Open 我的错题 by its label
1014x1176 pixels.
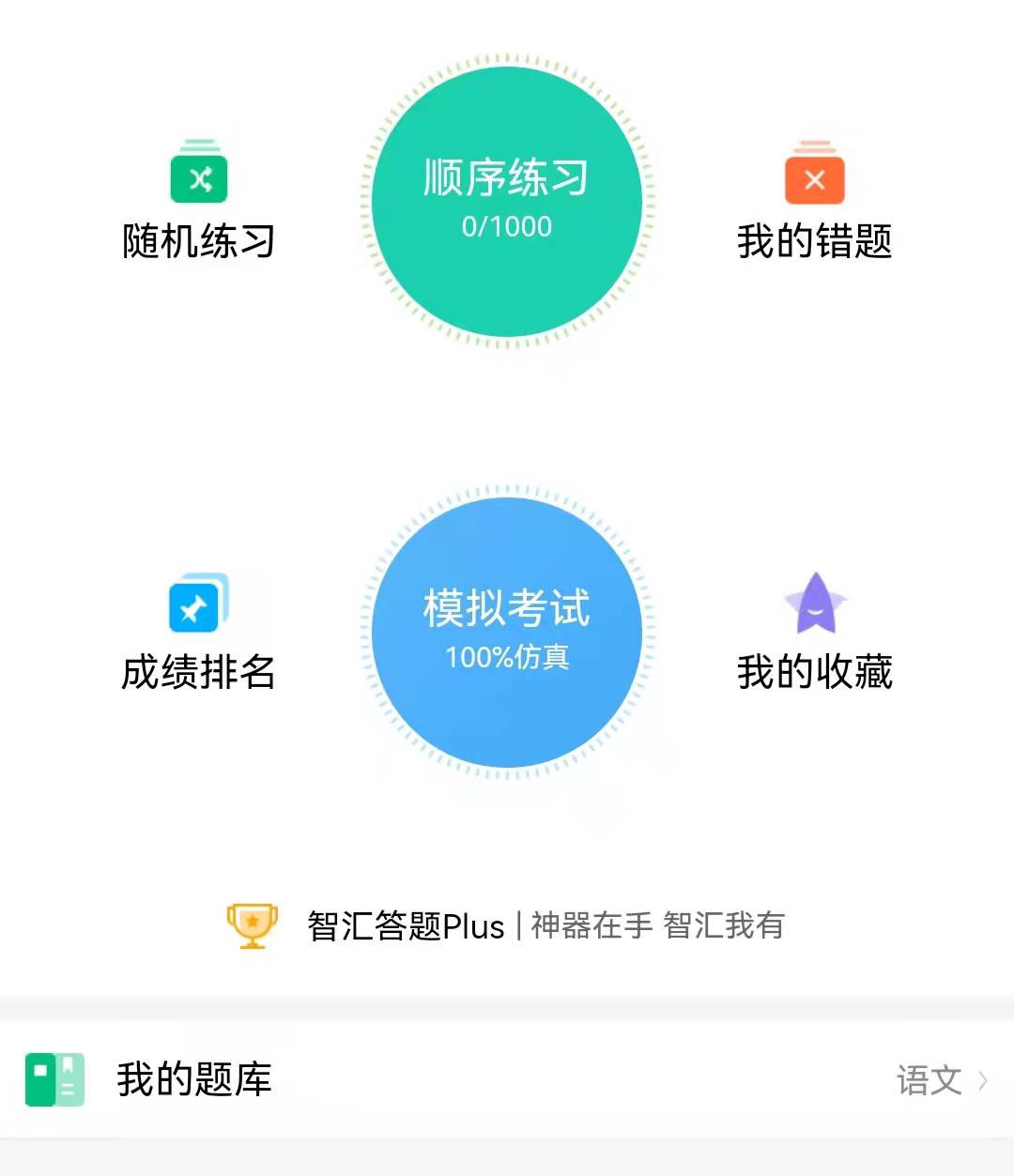pyautogui.click(x=815, y=242)
